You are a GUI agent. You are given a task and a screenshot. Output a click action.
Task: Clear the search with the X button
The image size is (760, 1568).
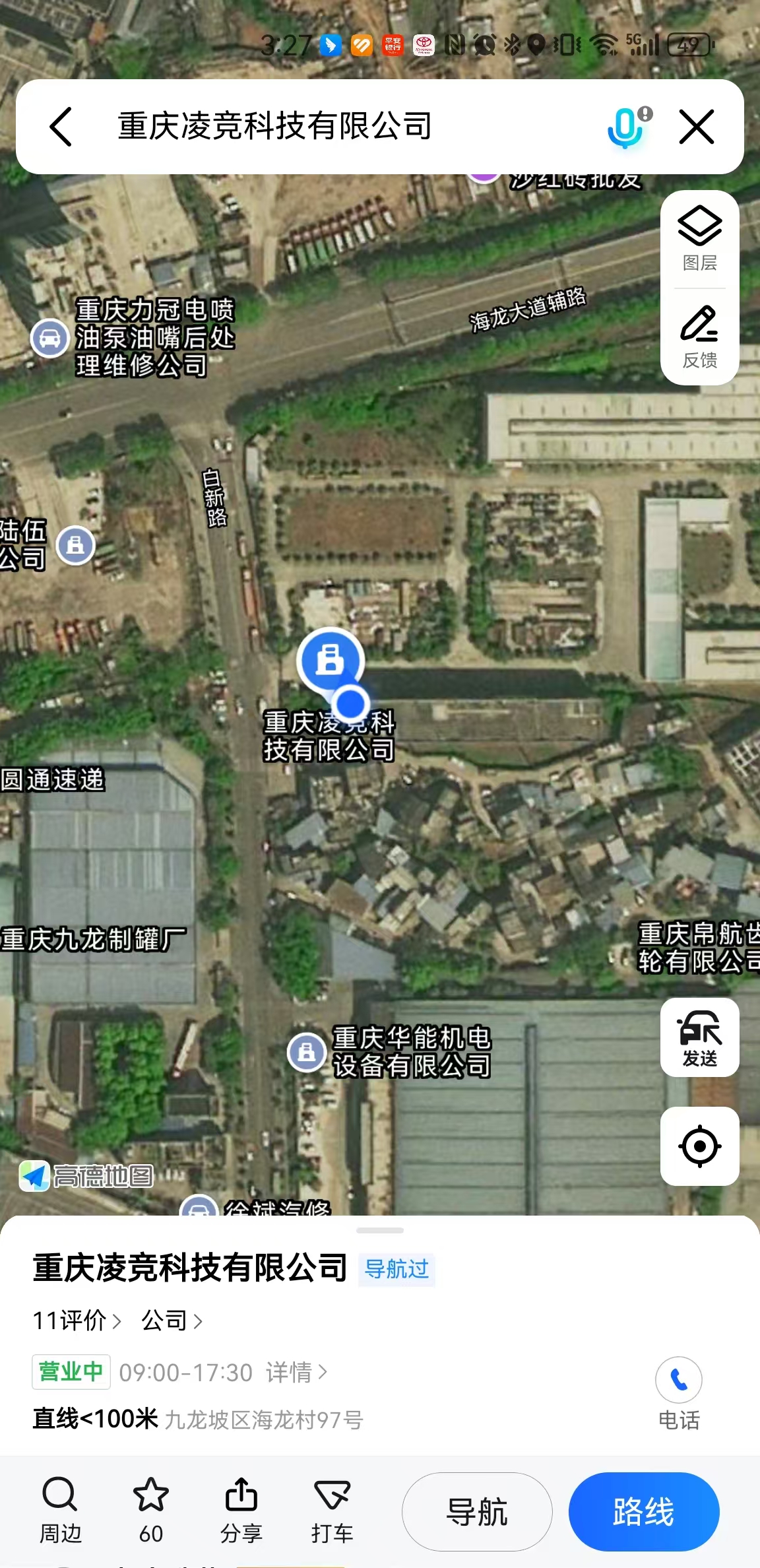coord(697,127)
